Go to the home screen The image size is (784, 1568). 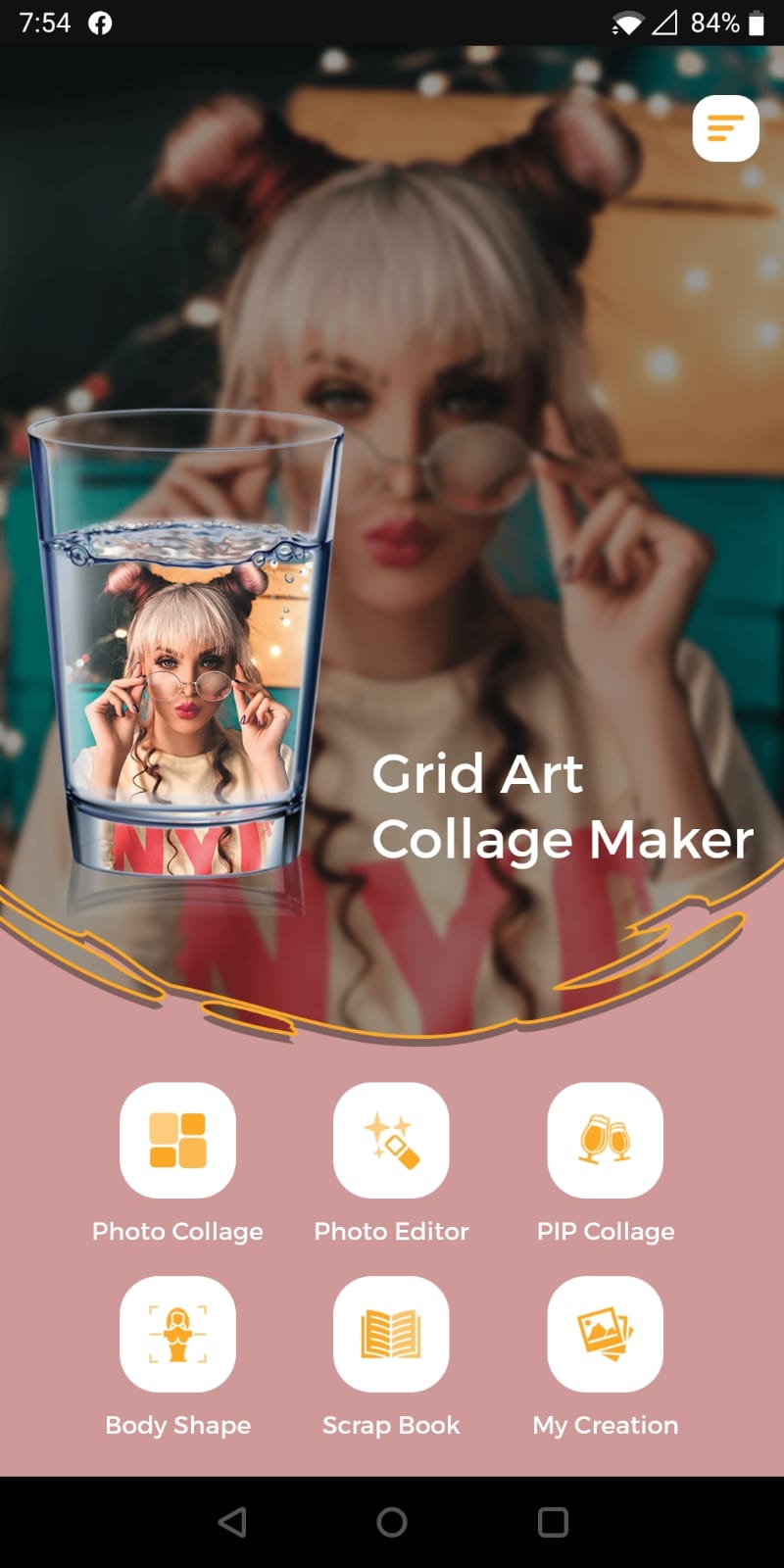pyautogui.click(x=392, y=1522)
